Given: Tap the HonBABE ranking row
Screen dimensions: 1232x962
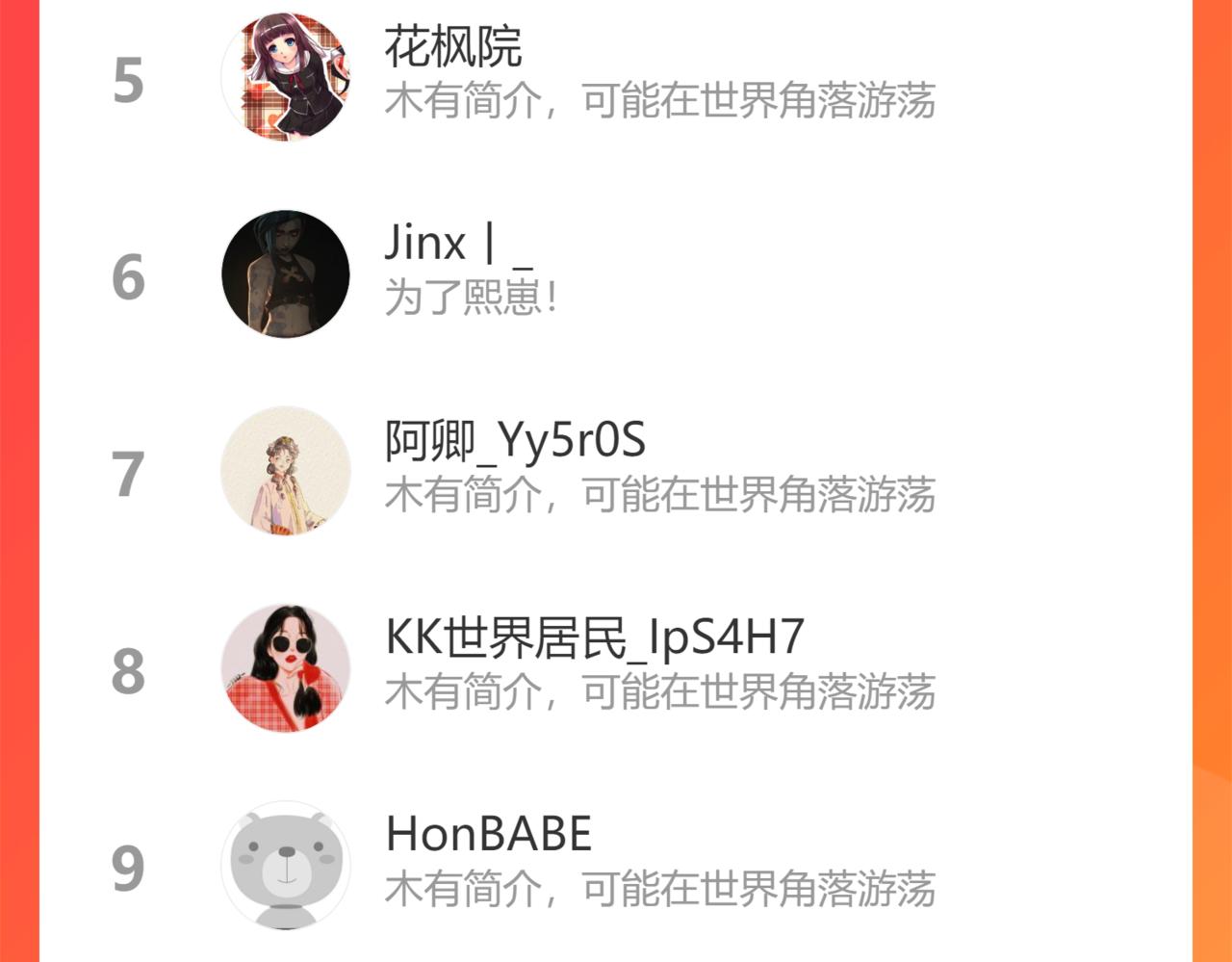Looking at the screenshot, I should point(616,865).
